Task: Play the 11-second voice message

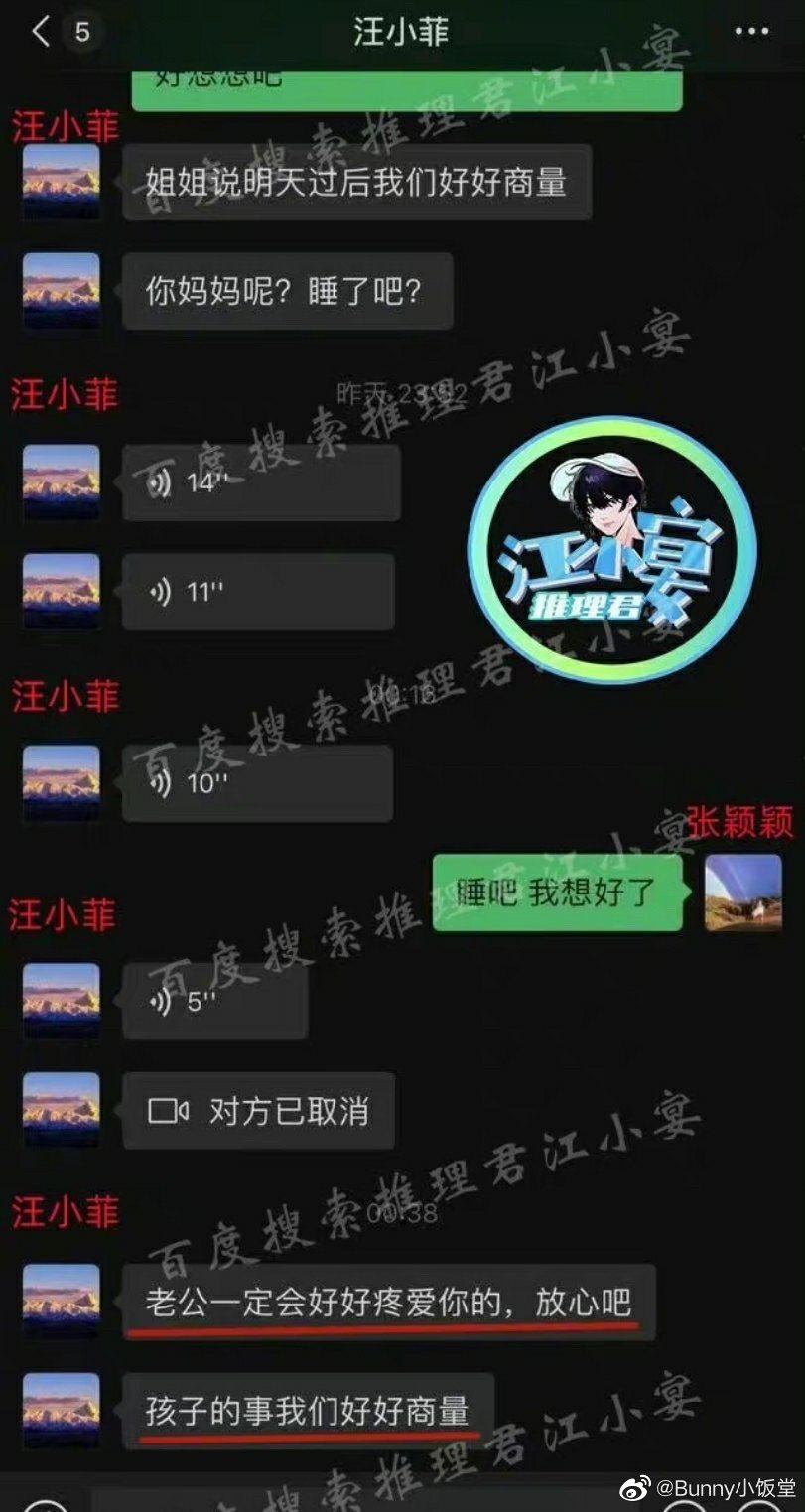Action: (x=258, y=592)
